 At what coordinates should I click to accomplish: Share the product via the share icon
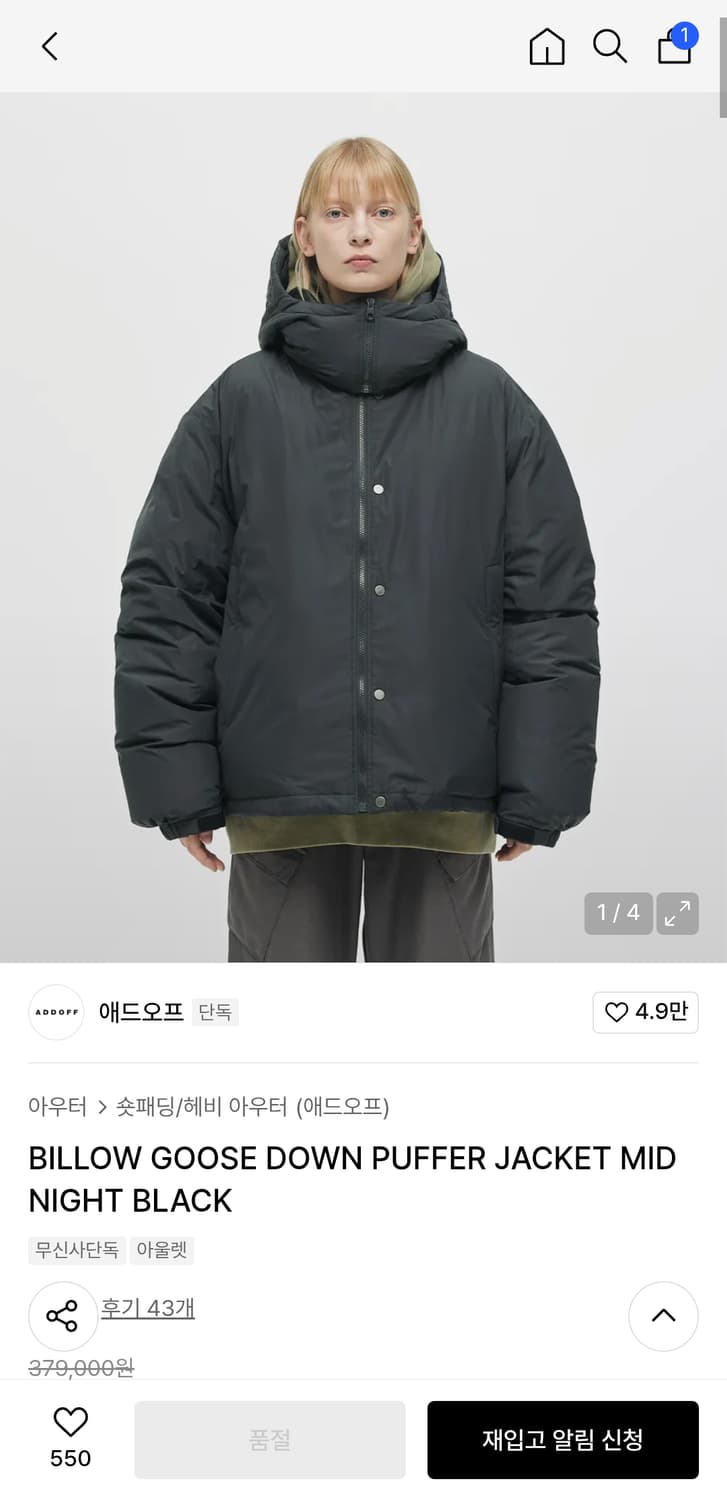[x=63, y=1316]
